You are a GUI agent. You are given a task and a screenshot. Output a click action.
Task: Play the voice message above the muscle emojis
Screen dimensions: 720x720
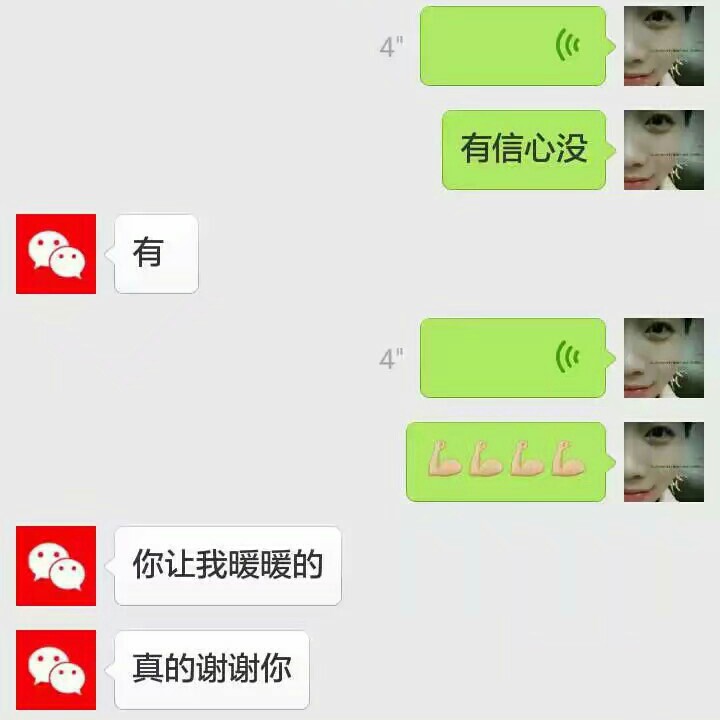(512, 358)
